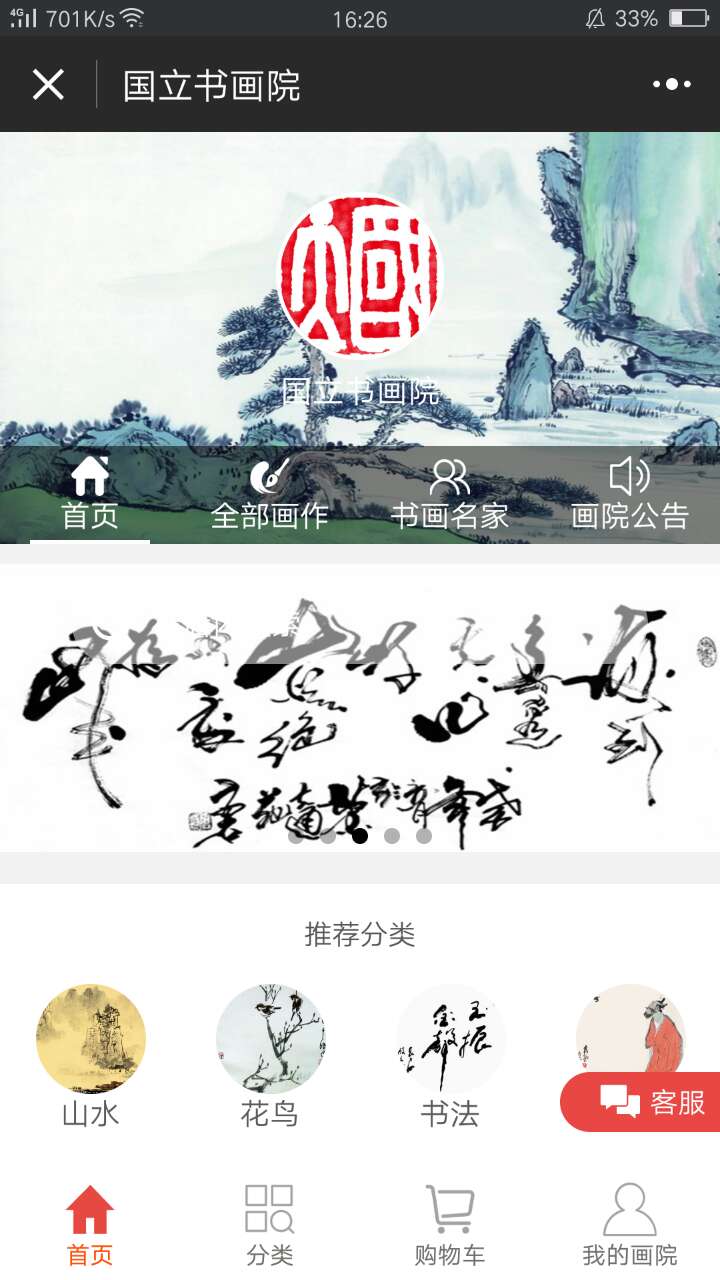The height and width of the screenshot is (1280, 720).
Task: Tap 首页 in the bottom navigation
Action: point(90,1225)
